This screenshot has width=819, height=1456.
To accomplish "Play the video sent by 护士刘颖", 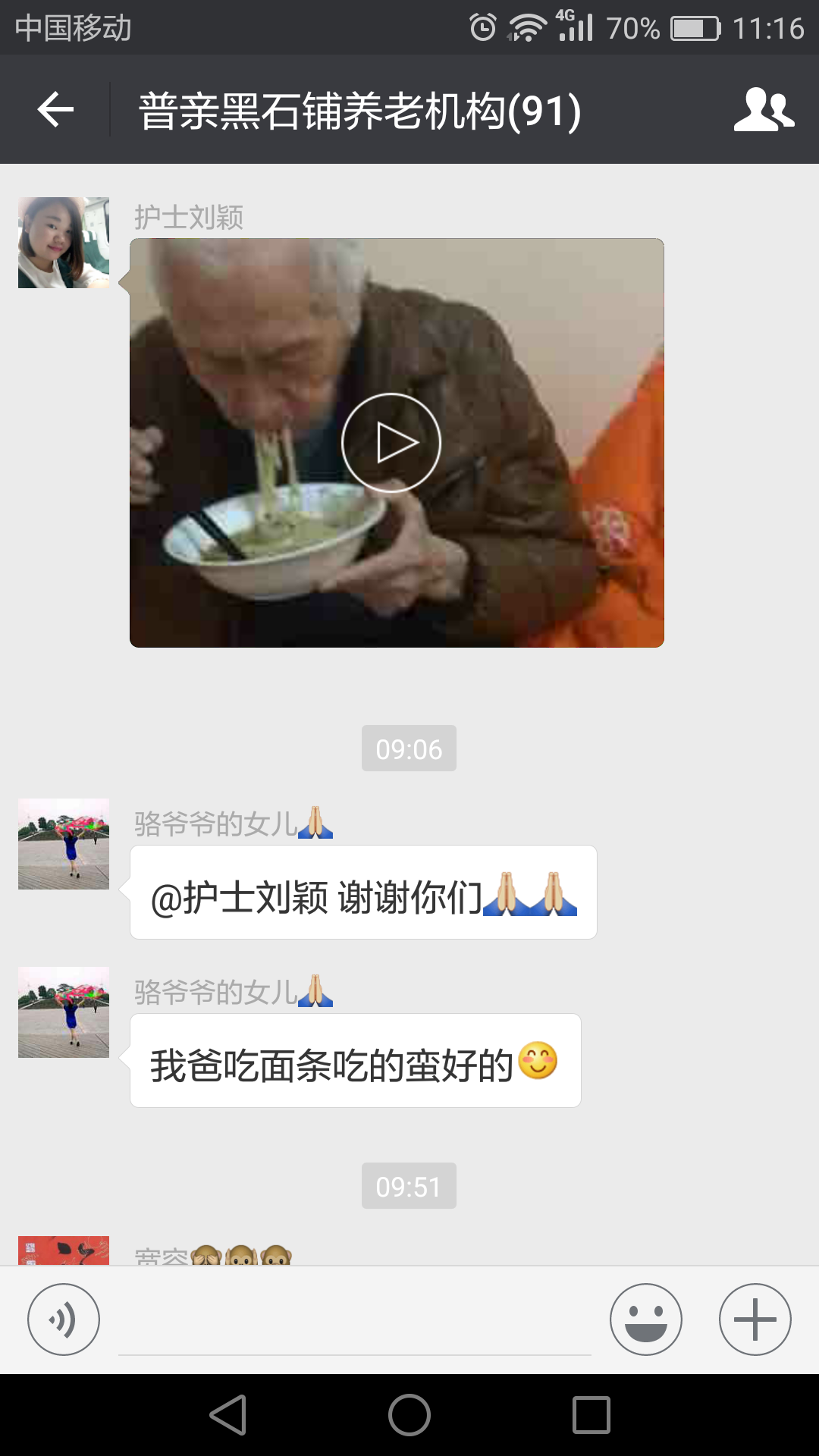I will click(x=391, y=443).
